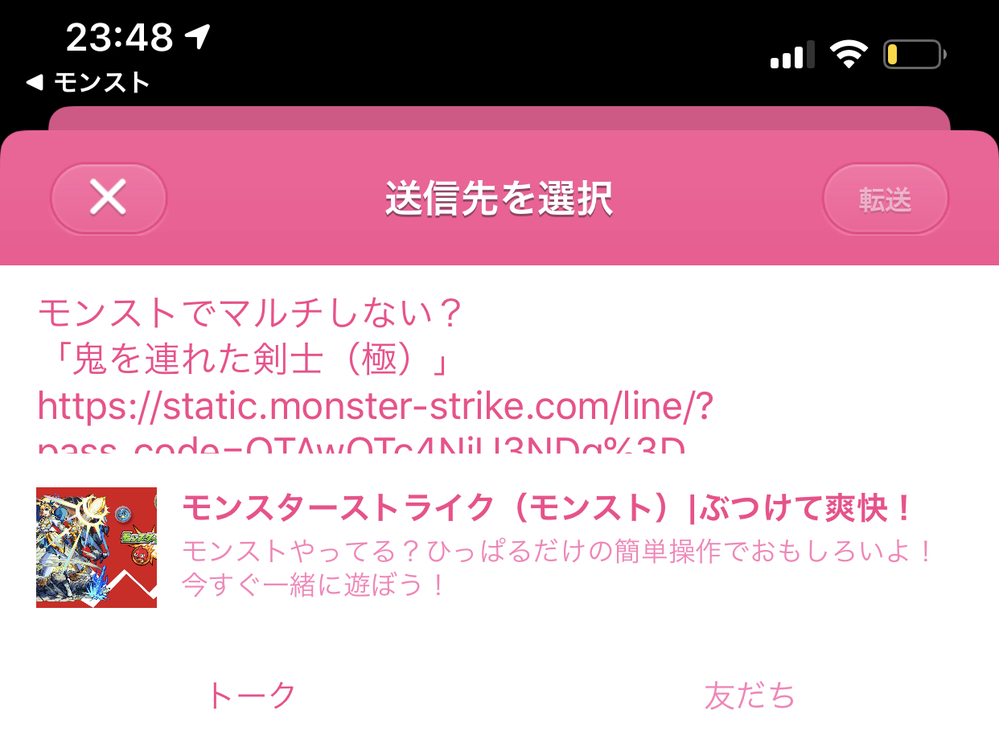Return to モンスト app via back link
Viewport: 999px width, 739px height.
coord(88,83)
